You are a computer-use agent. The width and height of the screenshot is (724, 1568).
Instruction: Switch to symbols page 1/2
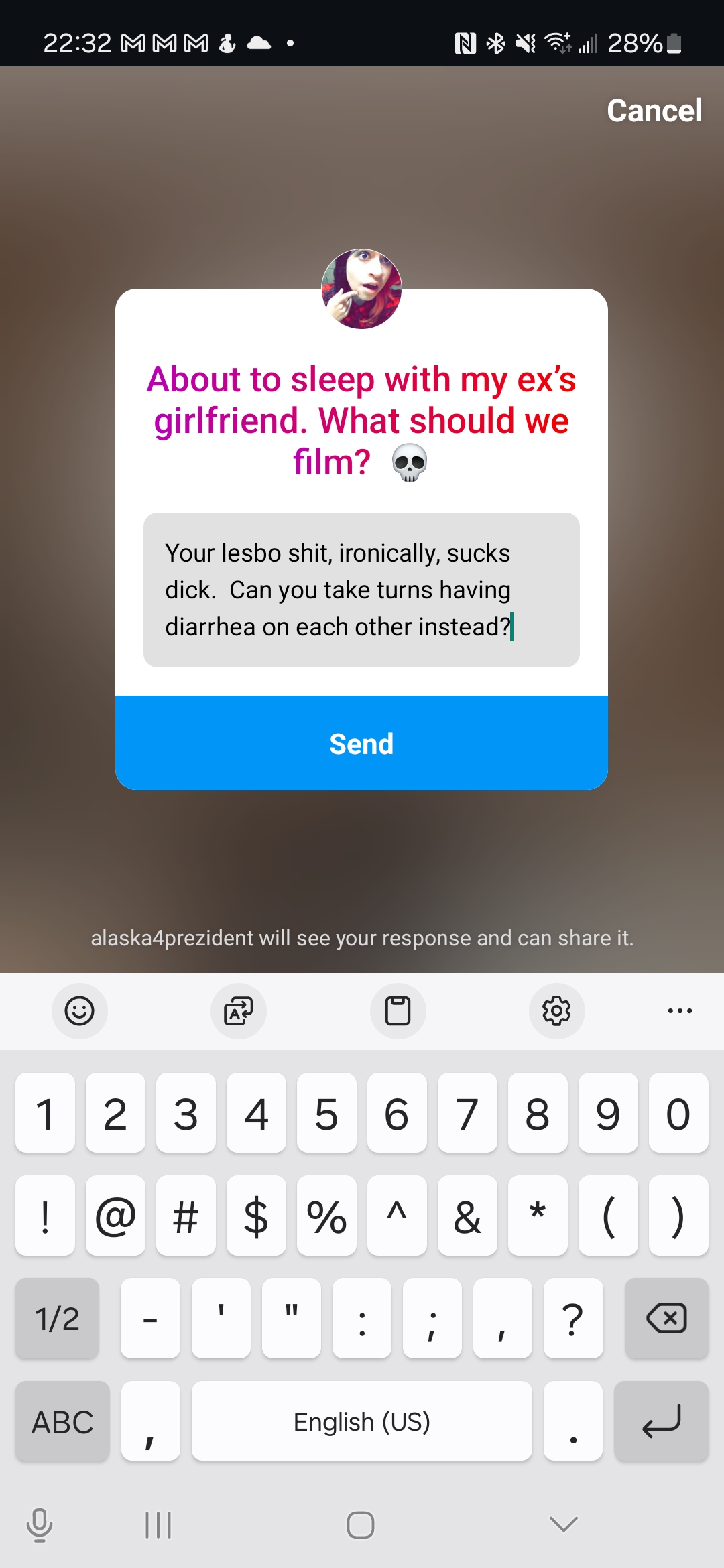click(x=57, y=1319)
